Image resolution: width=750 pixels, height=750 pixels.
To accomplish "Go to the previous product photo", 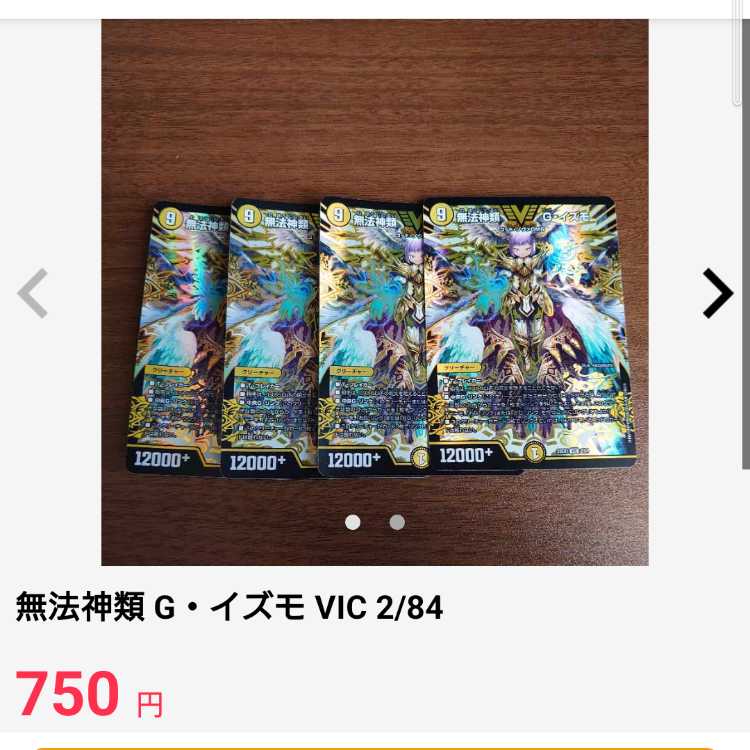I will tap(33, 293).
